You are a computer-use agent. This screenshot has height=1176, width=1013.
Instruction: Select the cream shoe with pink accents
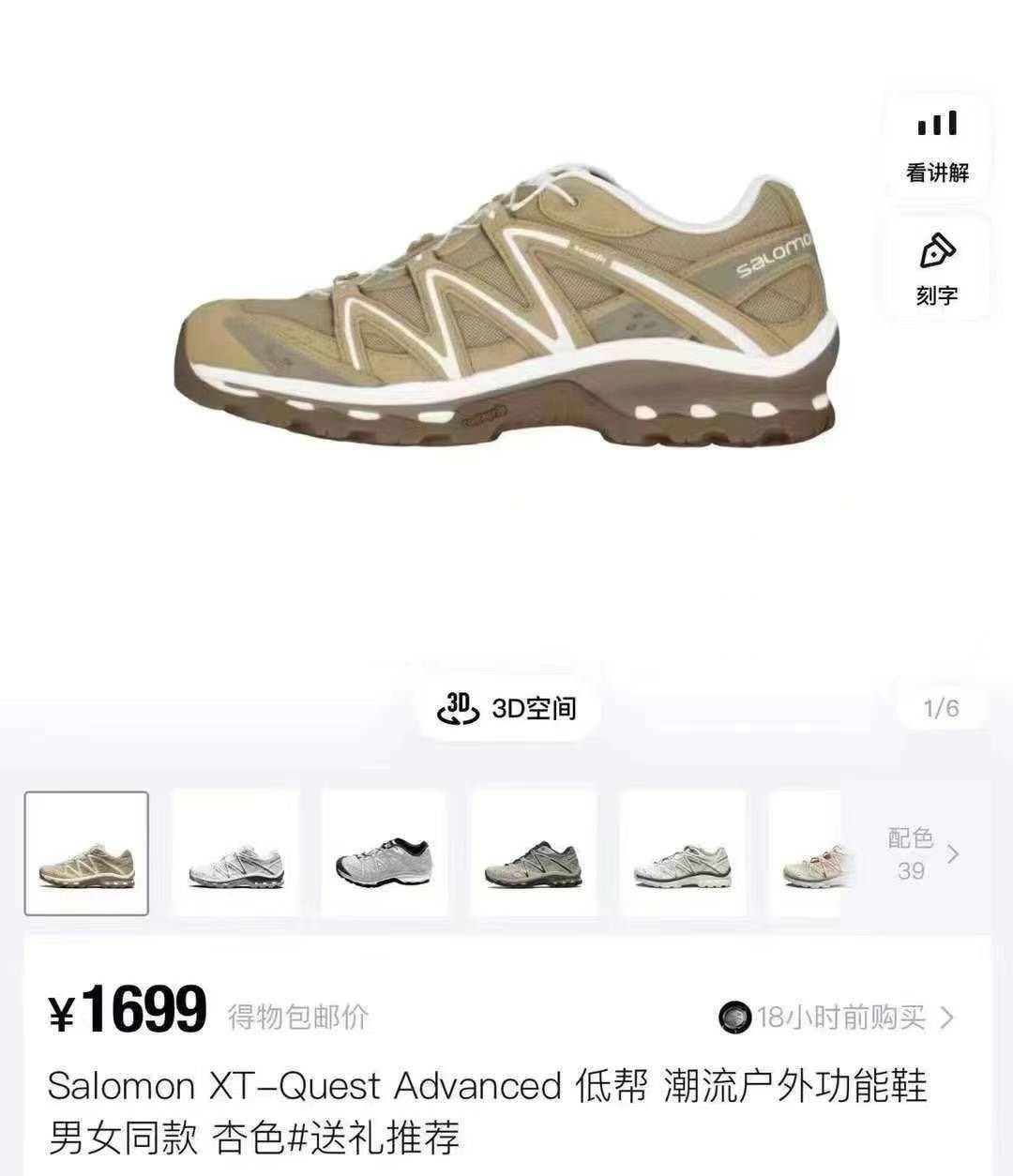point(816,853)
